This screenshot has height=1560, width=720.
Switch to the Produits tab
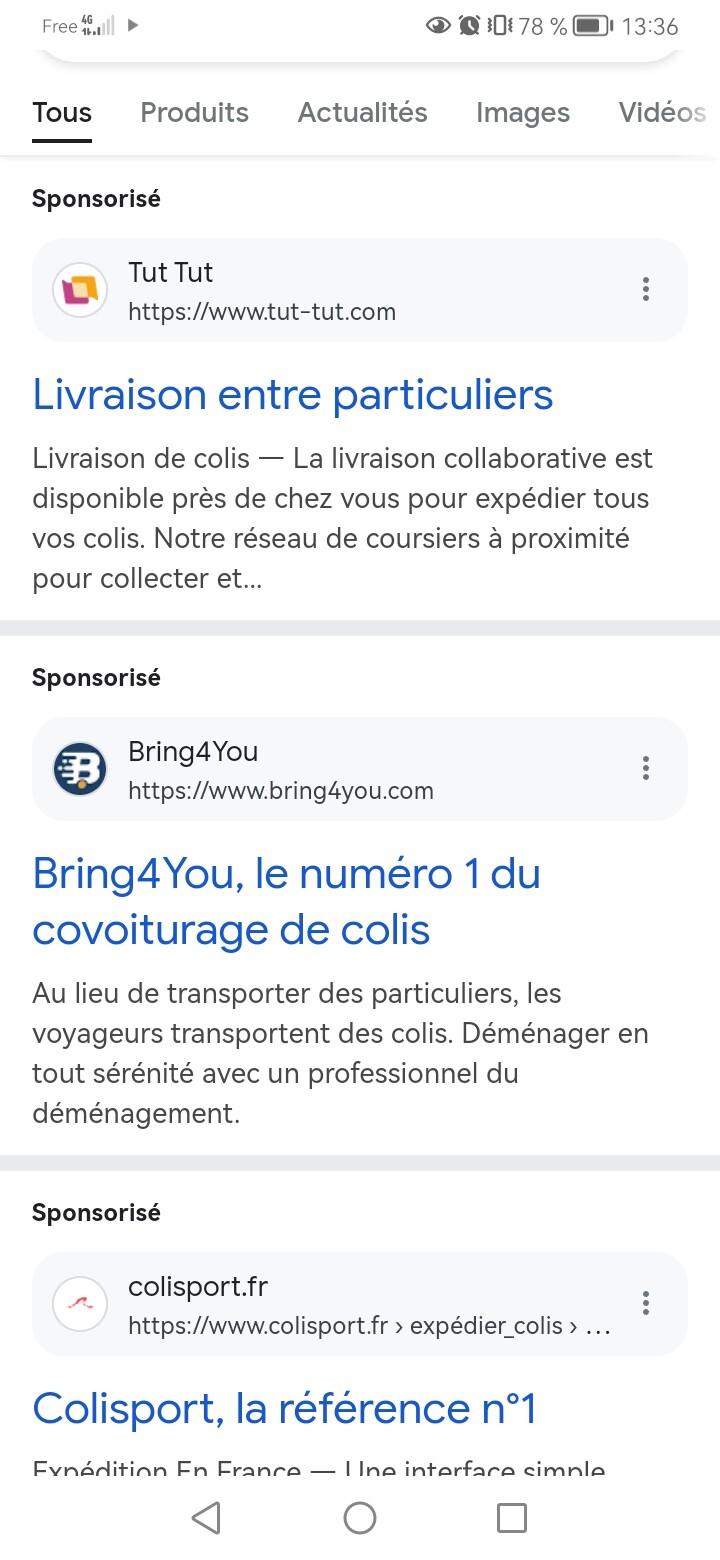194,113
